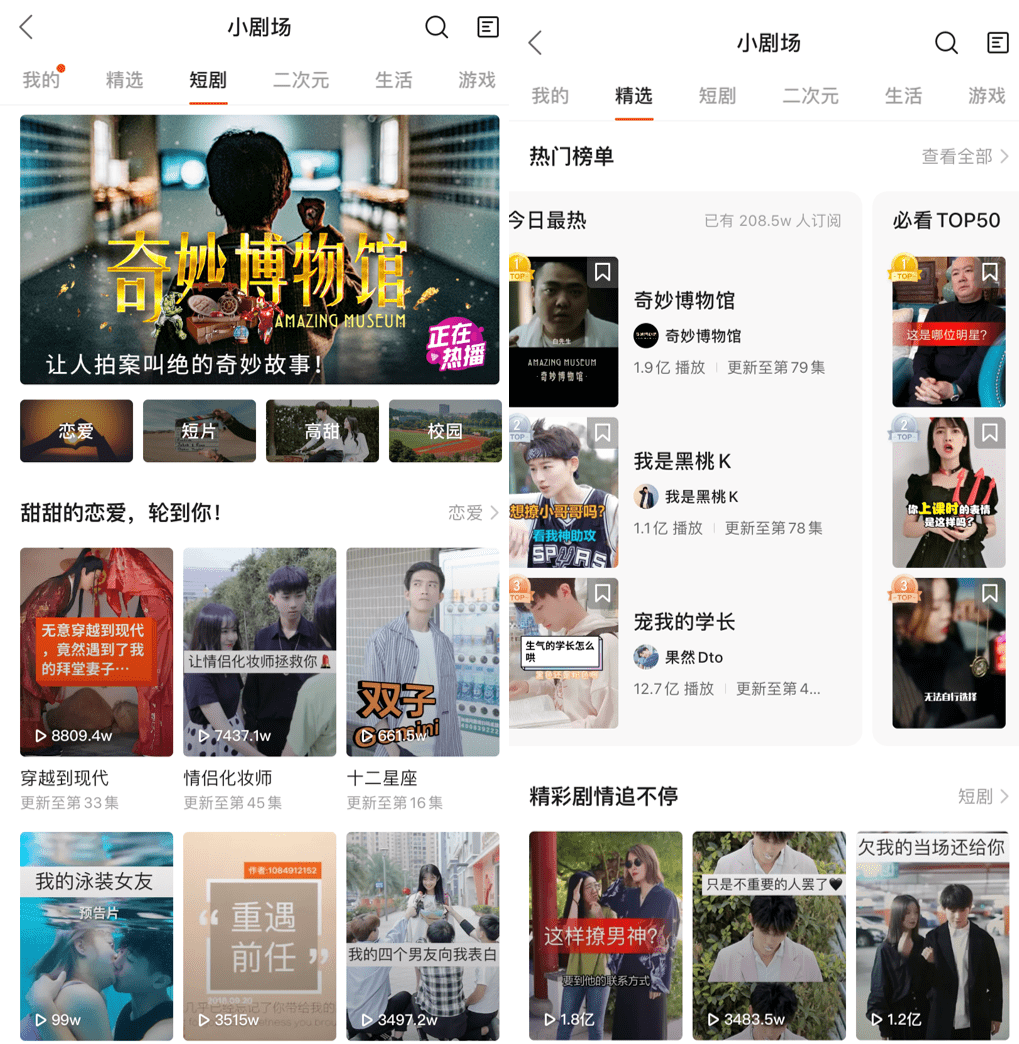The height and width of the screenshot is (1044, 1019).
Task: Open the 我的泳装女友 video card
Action: coord(96,935)
